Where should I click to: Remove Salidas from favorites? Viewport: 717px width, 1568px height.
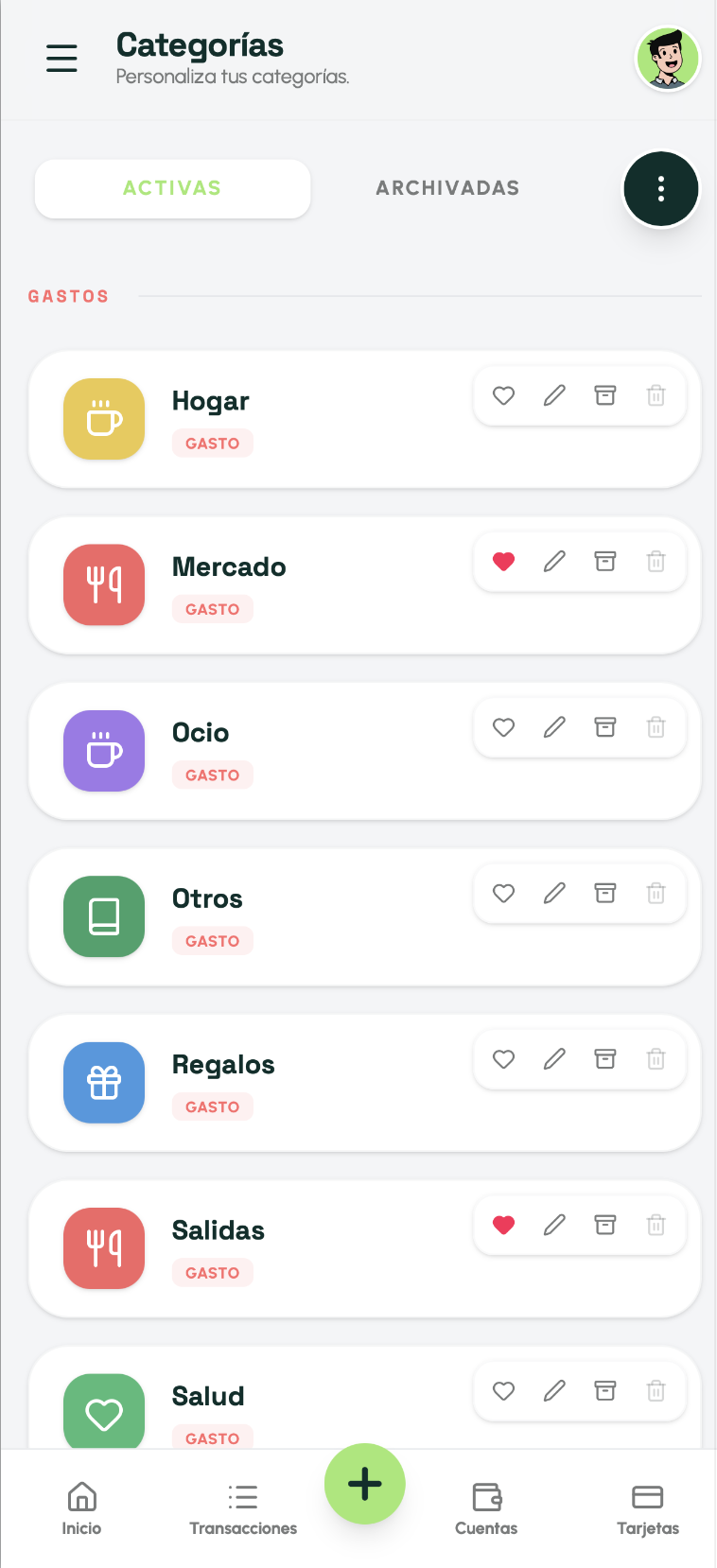(x=503, y=1225)
